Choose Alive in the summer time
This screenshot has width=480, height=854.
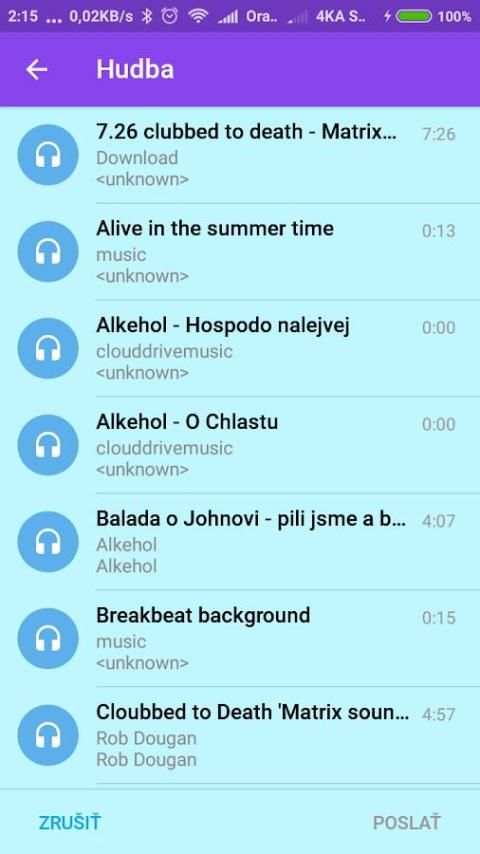pos(240,252)
